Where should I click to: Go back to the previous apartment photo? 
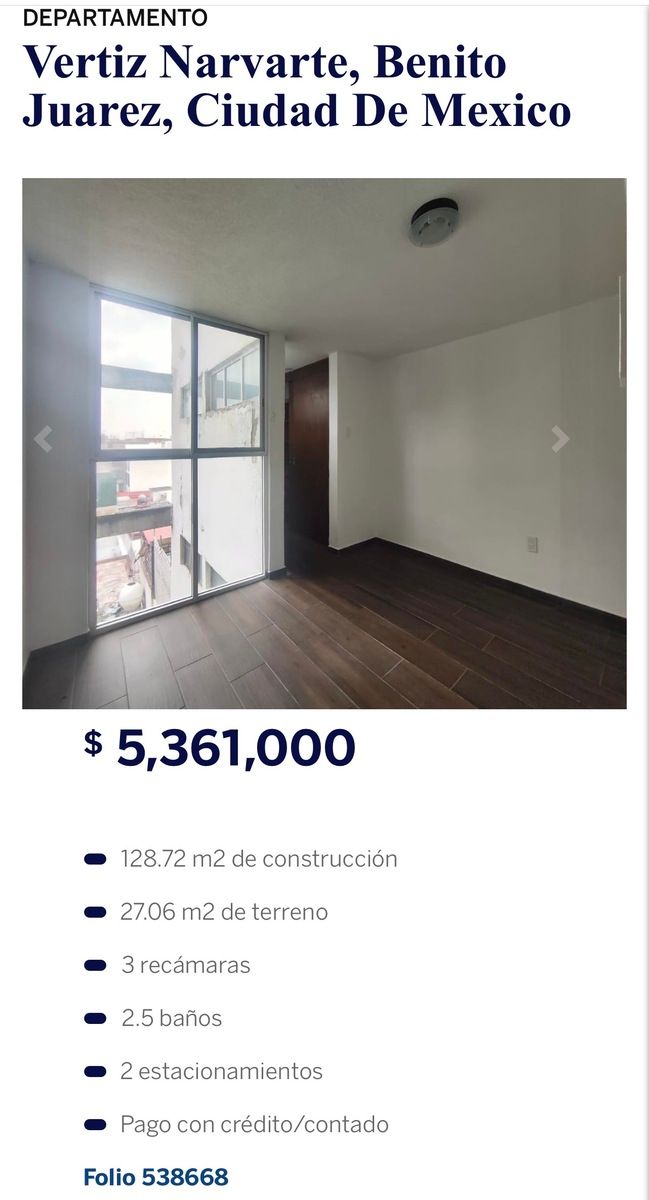[x=43, y=439]
